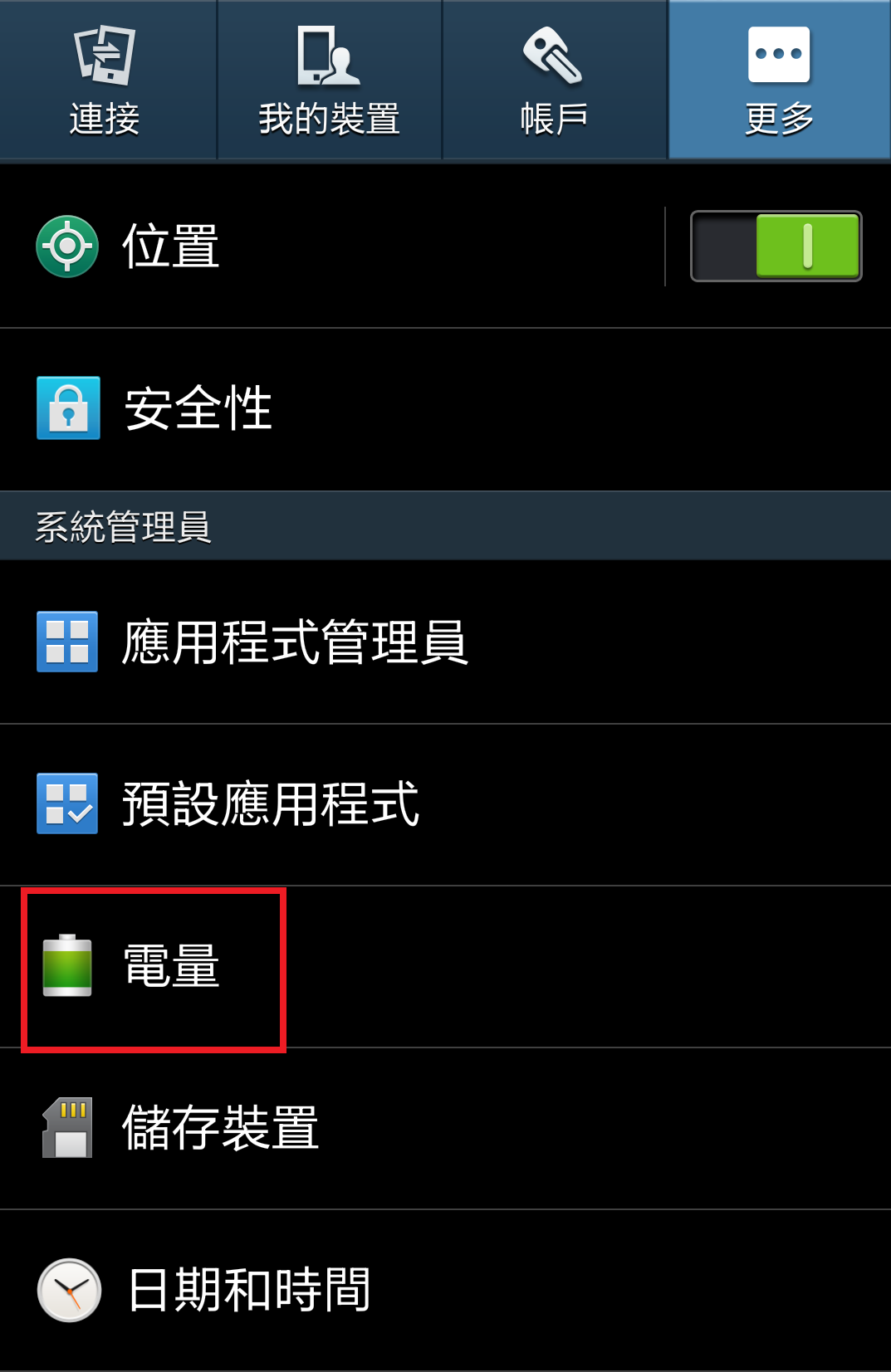
Task: Switch to the 帳戶 tab
Action: pyautogui.click(x=554, y=81)
